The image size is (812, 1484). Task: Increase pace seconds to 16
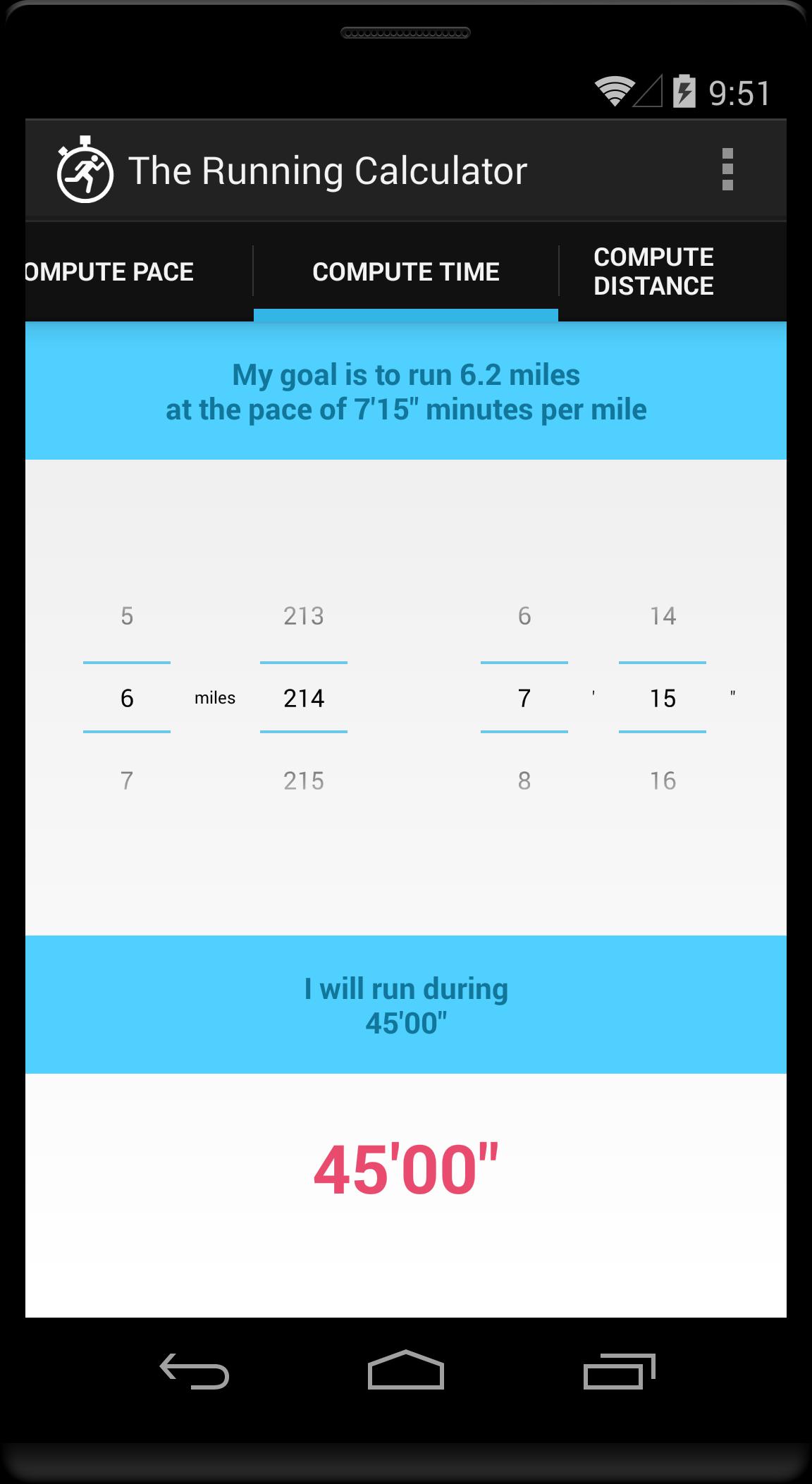click(x=663, y=780)
